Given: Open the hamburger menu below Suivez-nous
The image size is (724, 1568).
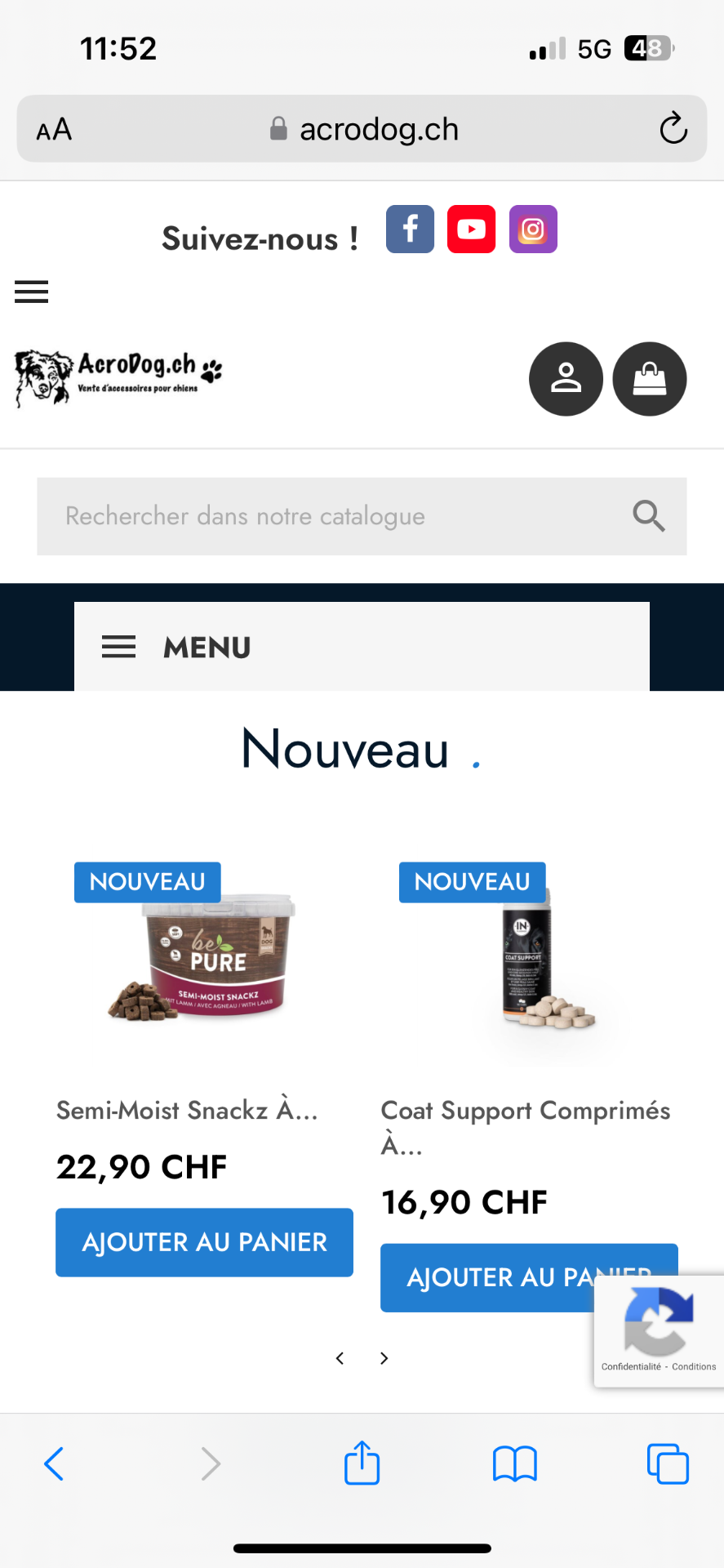Looking at the screenshot, I should click(x=32, y=292).
